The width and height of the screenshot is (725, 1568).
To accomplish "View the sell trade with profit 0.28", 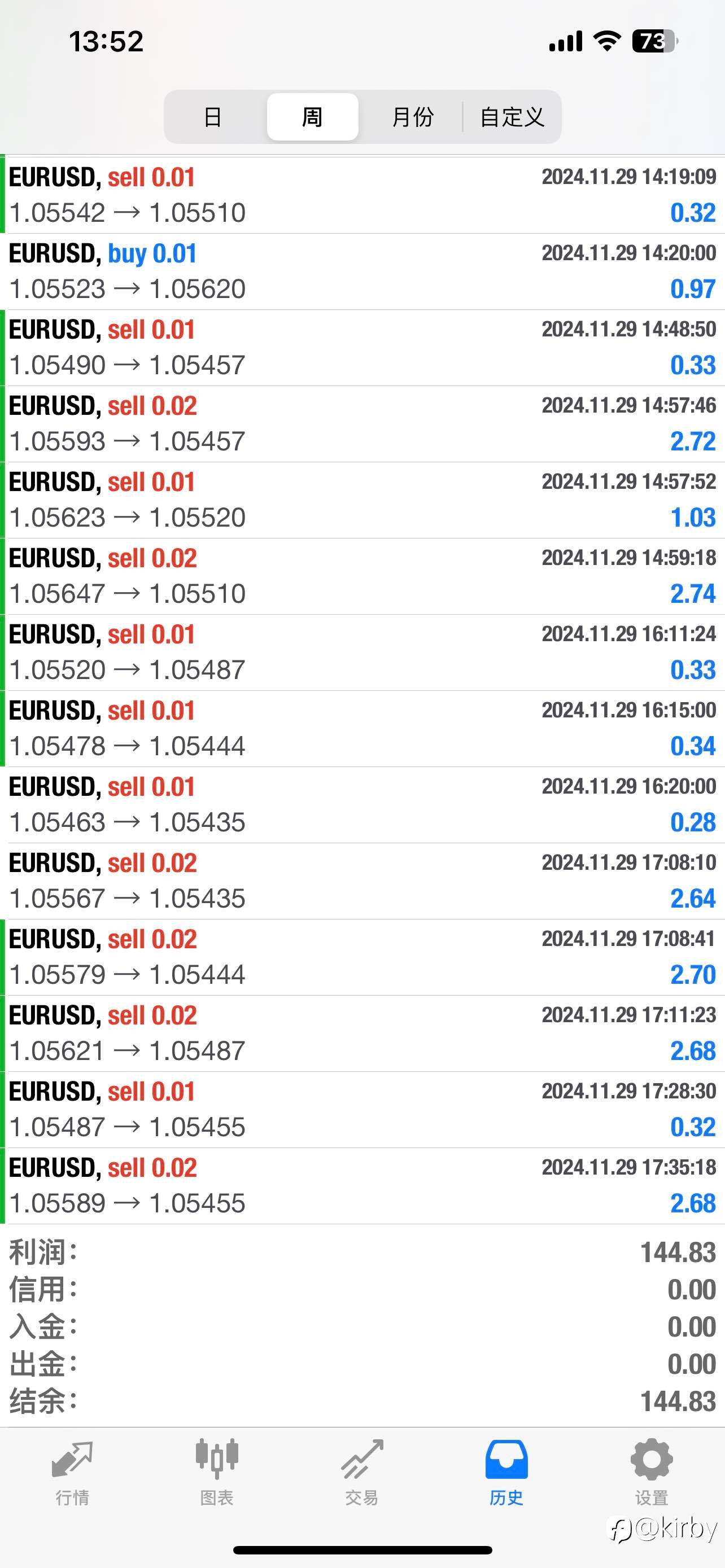I will click(362, 805).
